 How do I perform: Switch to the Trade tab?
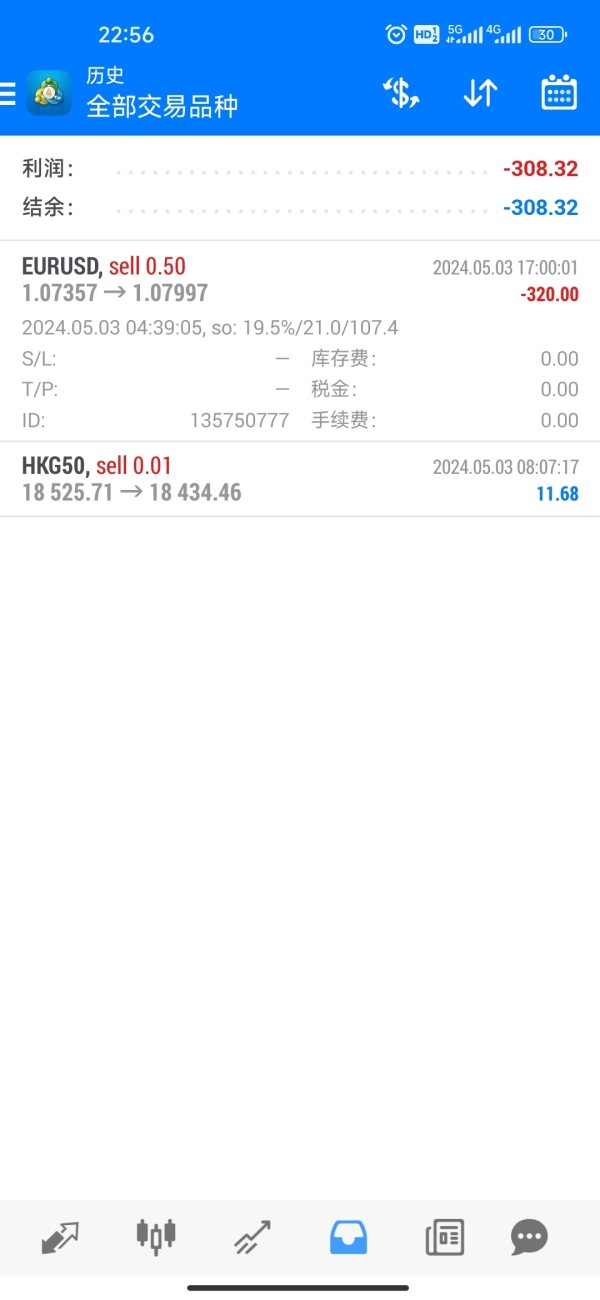click(x=252, y=1237)
